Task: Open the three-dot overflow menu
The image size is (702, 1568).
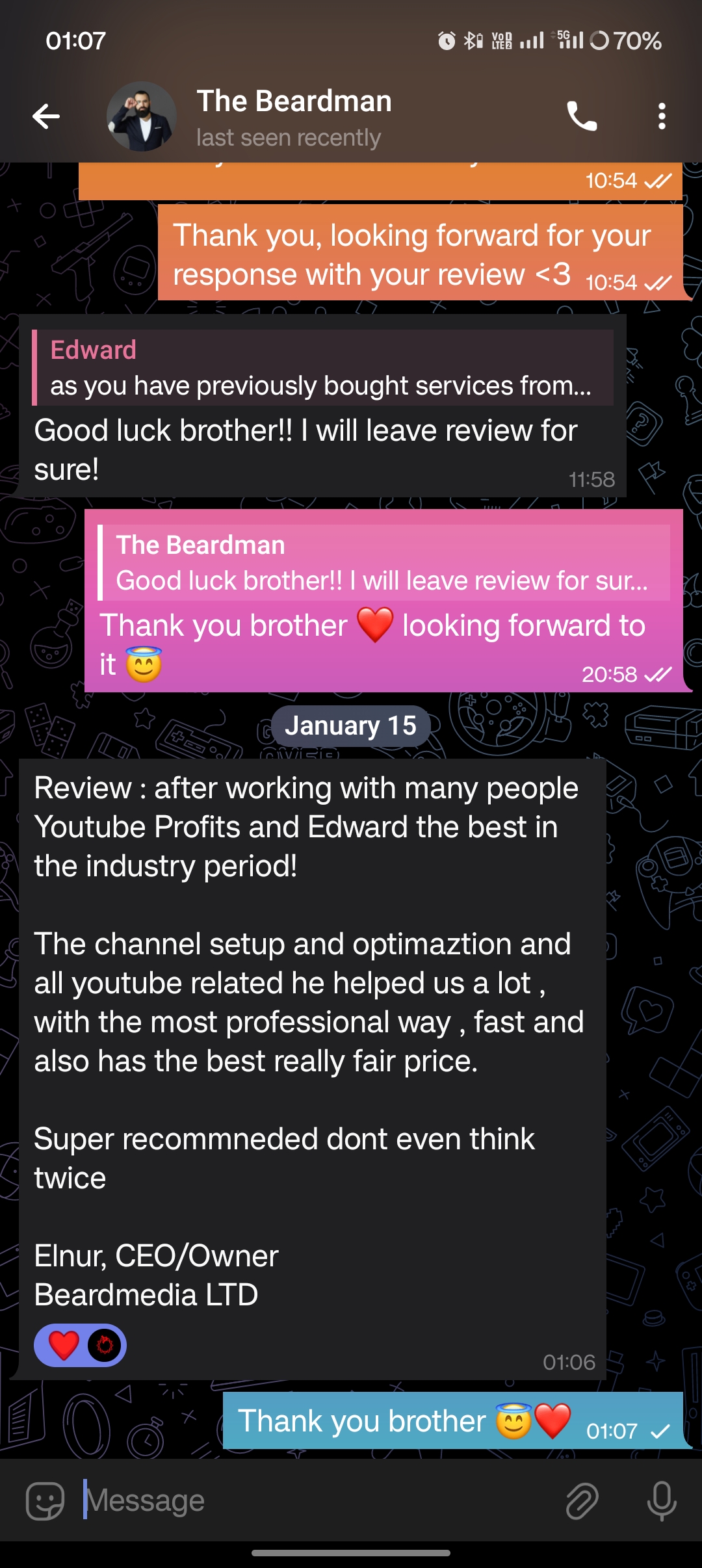Action: pyautogui.click(x=662, y=117)
